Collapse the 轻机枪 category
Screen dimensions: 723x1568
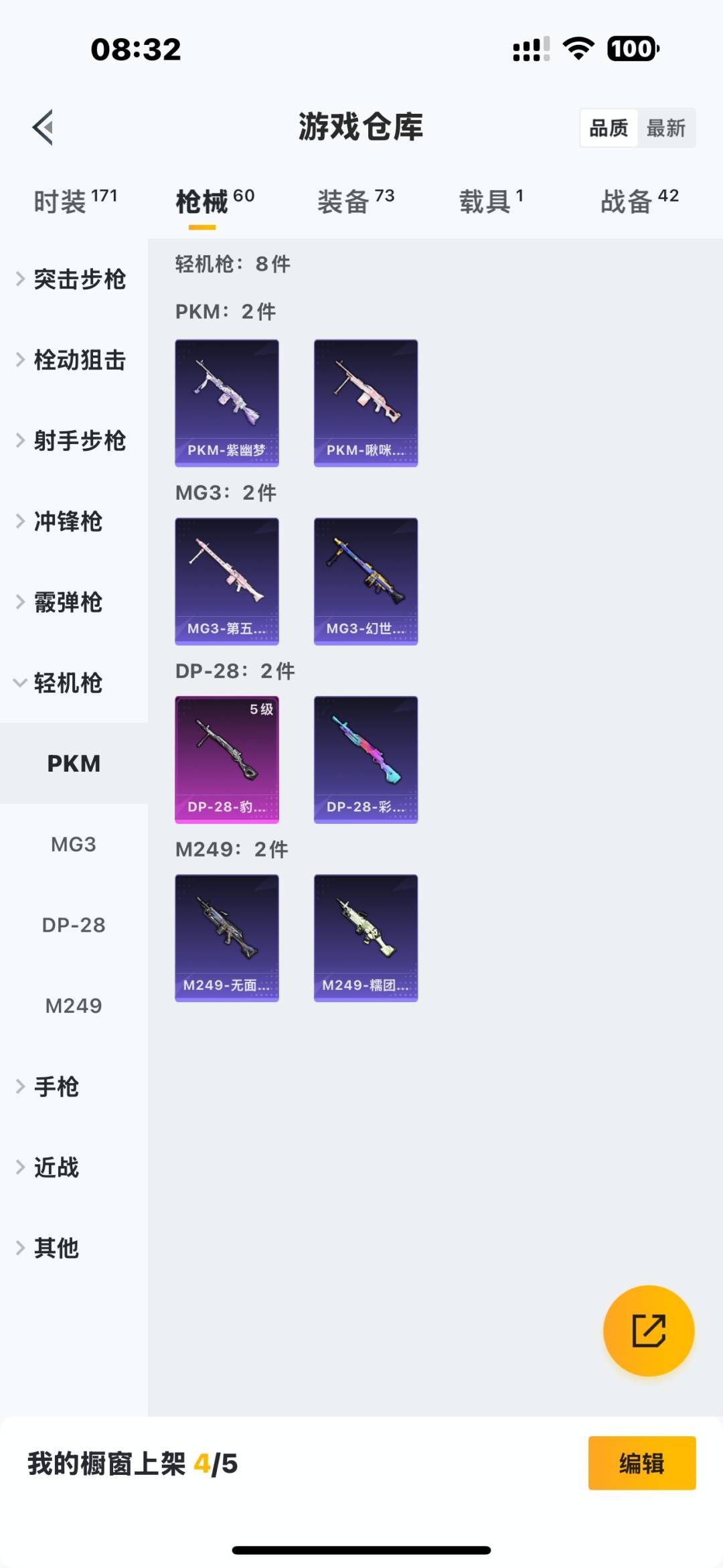[67, 683]
